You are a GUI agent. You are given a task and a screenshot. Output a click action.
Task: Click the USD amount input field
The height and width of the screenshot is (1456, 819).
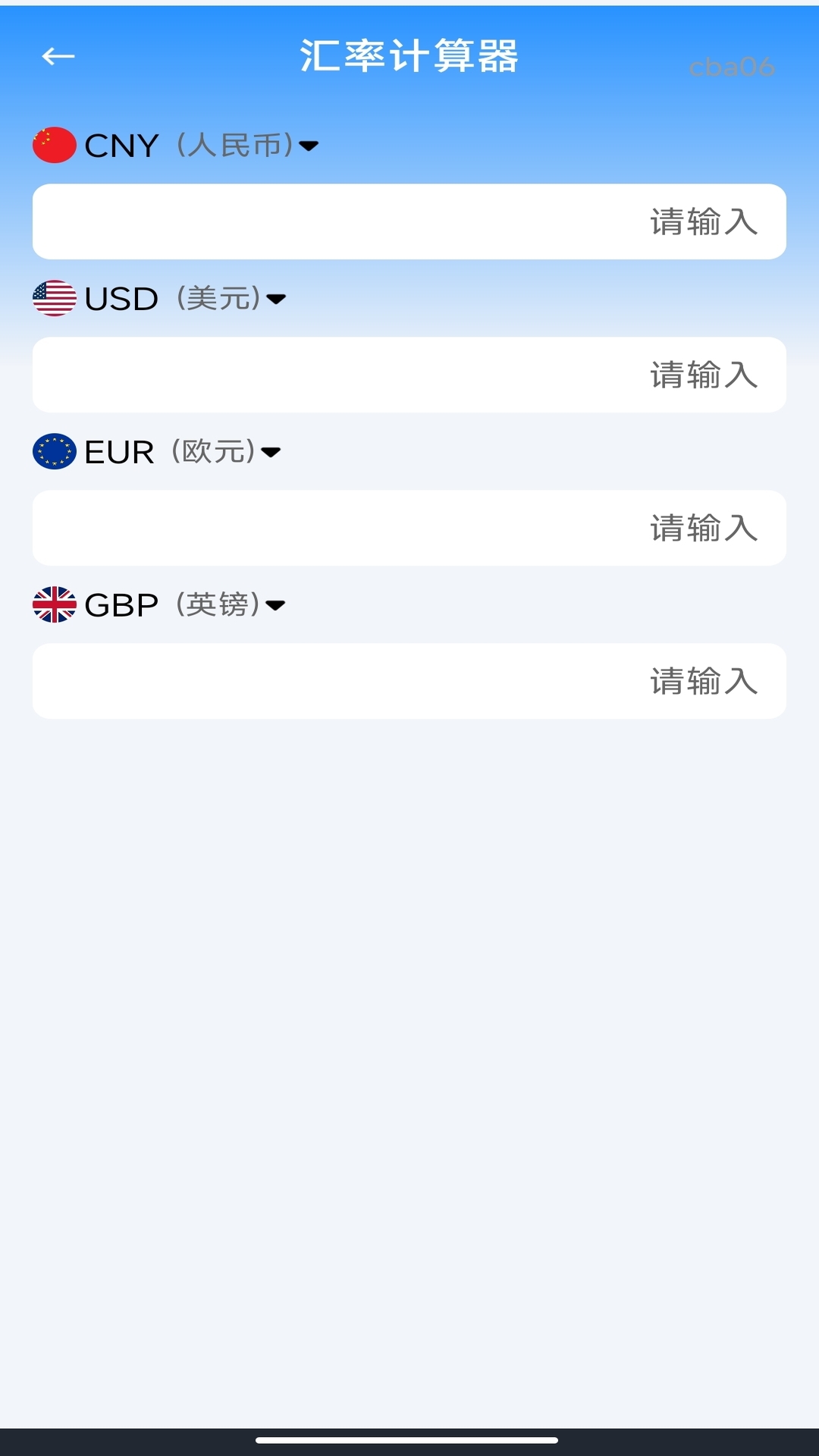pyautogui.click(x=409, y=375)
